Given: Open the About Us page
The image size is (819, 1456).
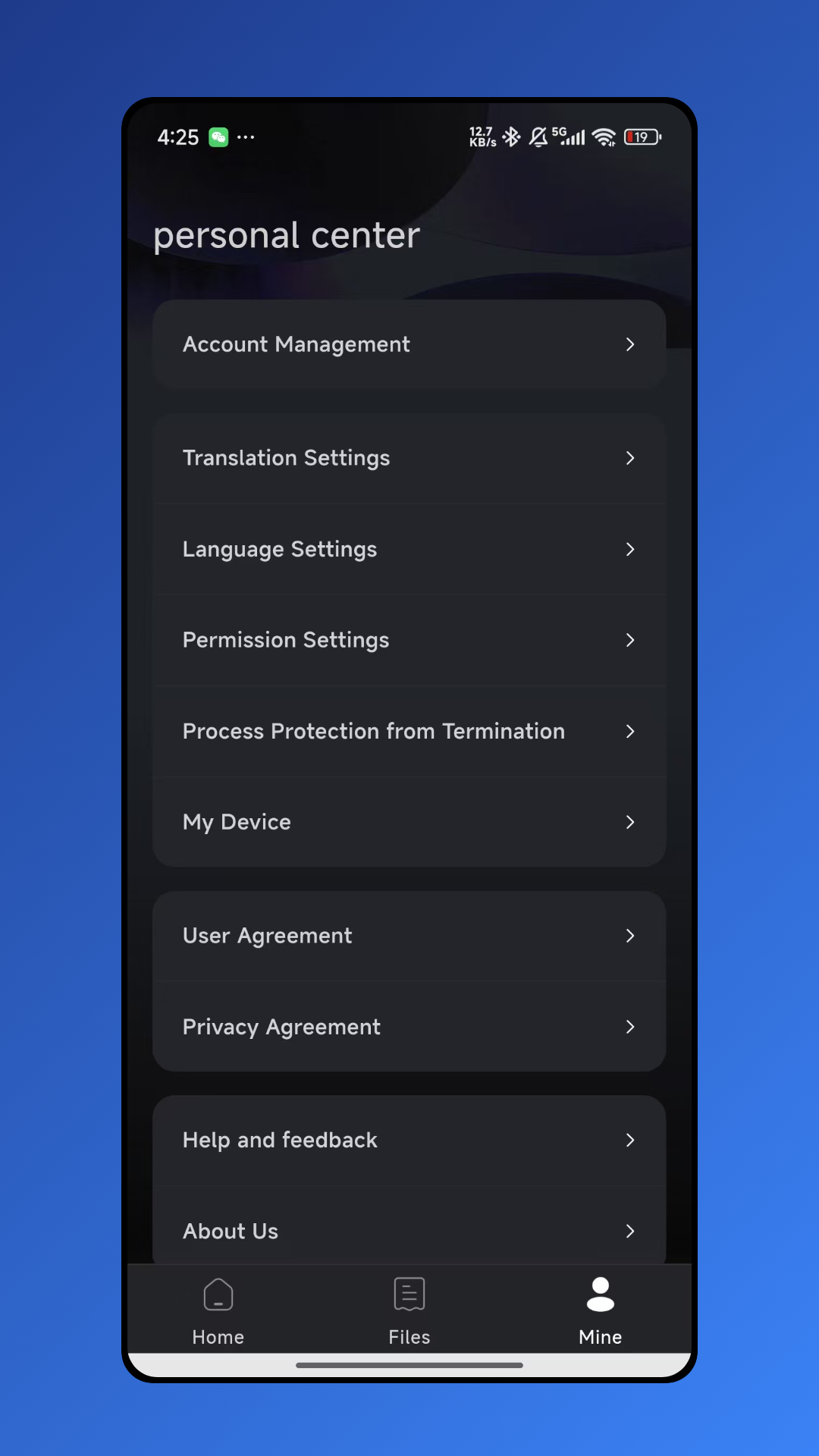Looking at the screenshot, I should tap(409, 1230).
